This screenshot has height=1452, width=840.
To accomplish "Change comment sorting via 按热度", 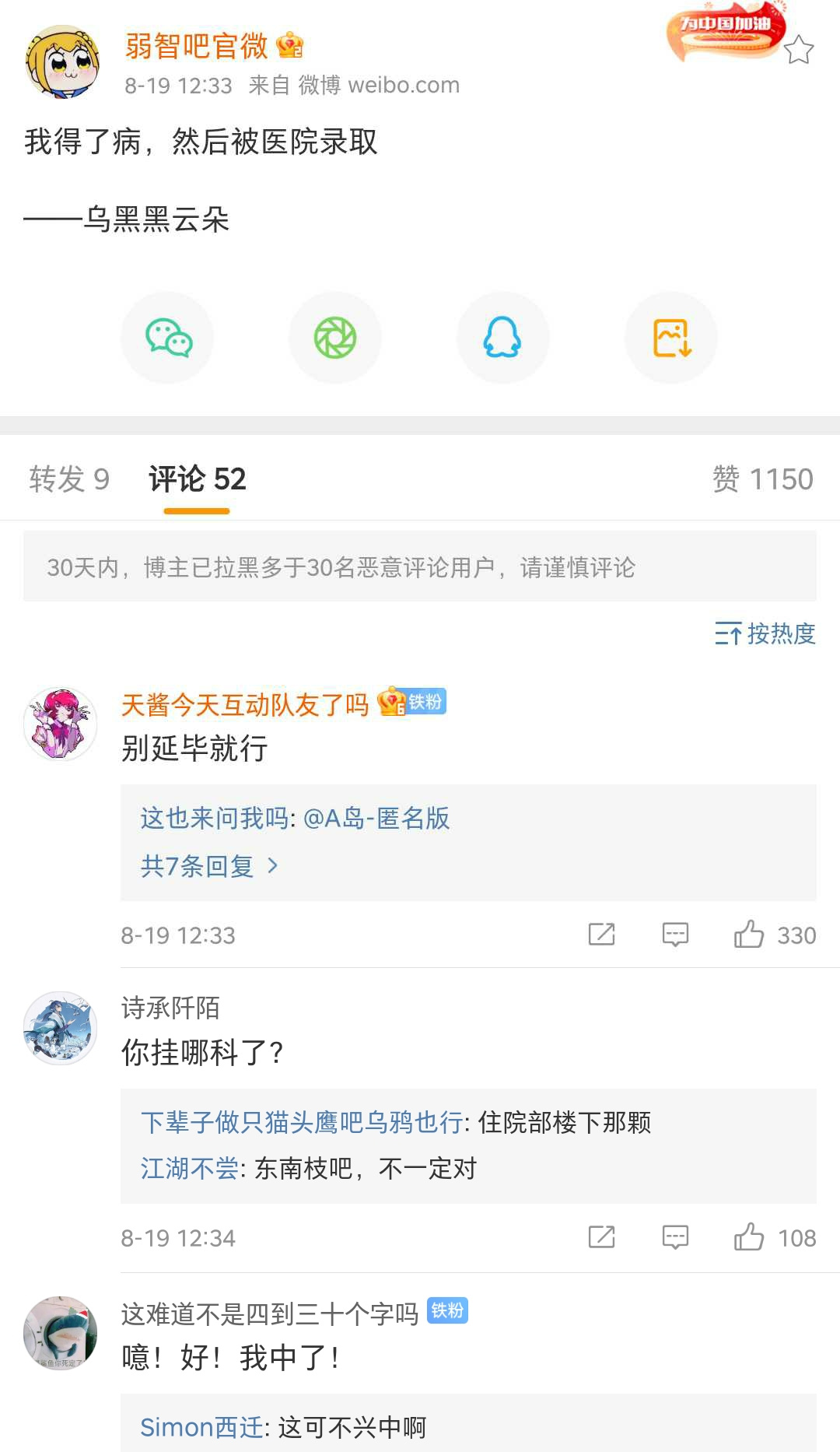I will click(x=765, y=633).
